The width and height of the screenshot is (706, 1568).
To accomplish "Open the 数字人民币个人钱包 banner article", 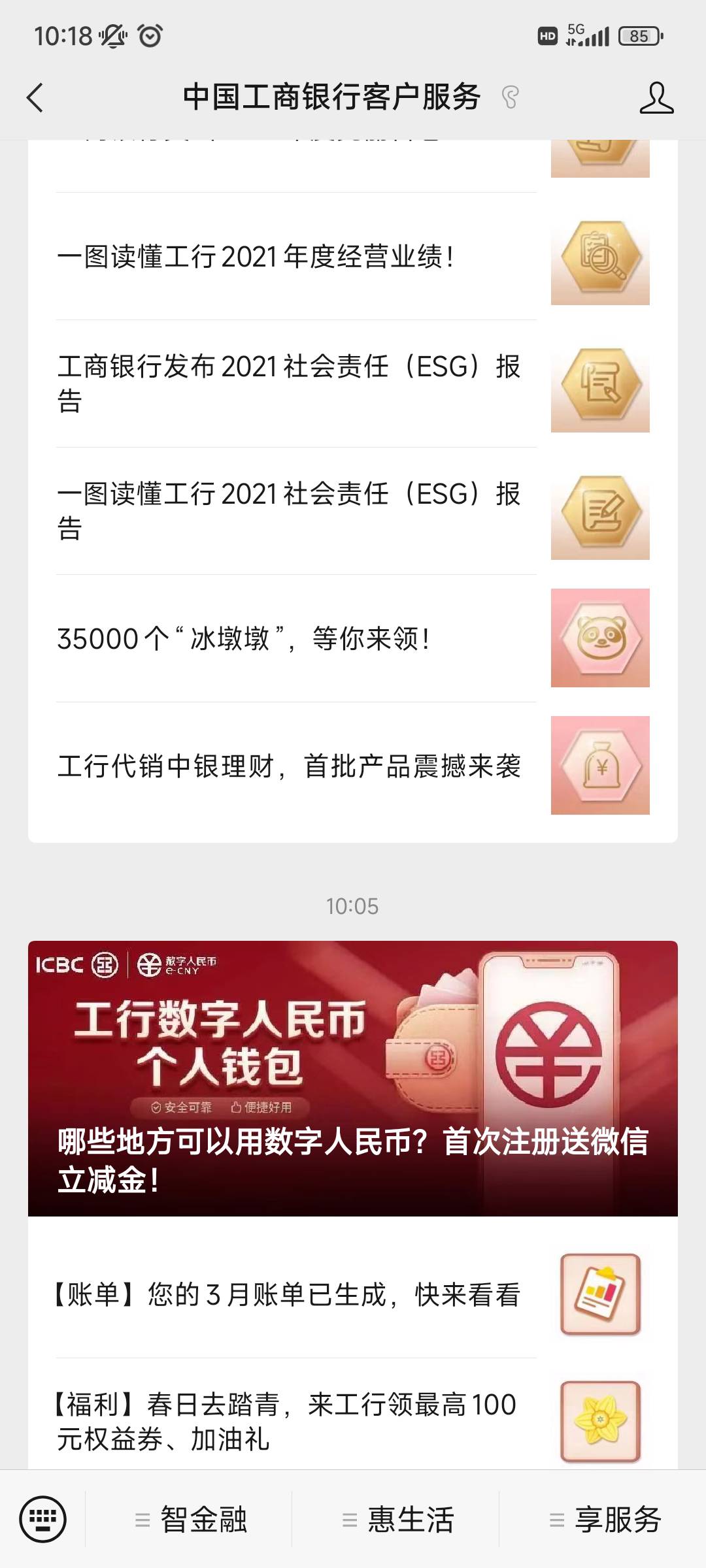I will tap(353, 1078).
